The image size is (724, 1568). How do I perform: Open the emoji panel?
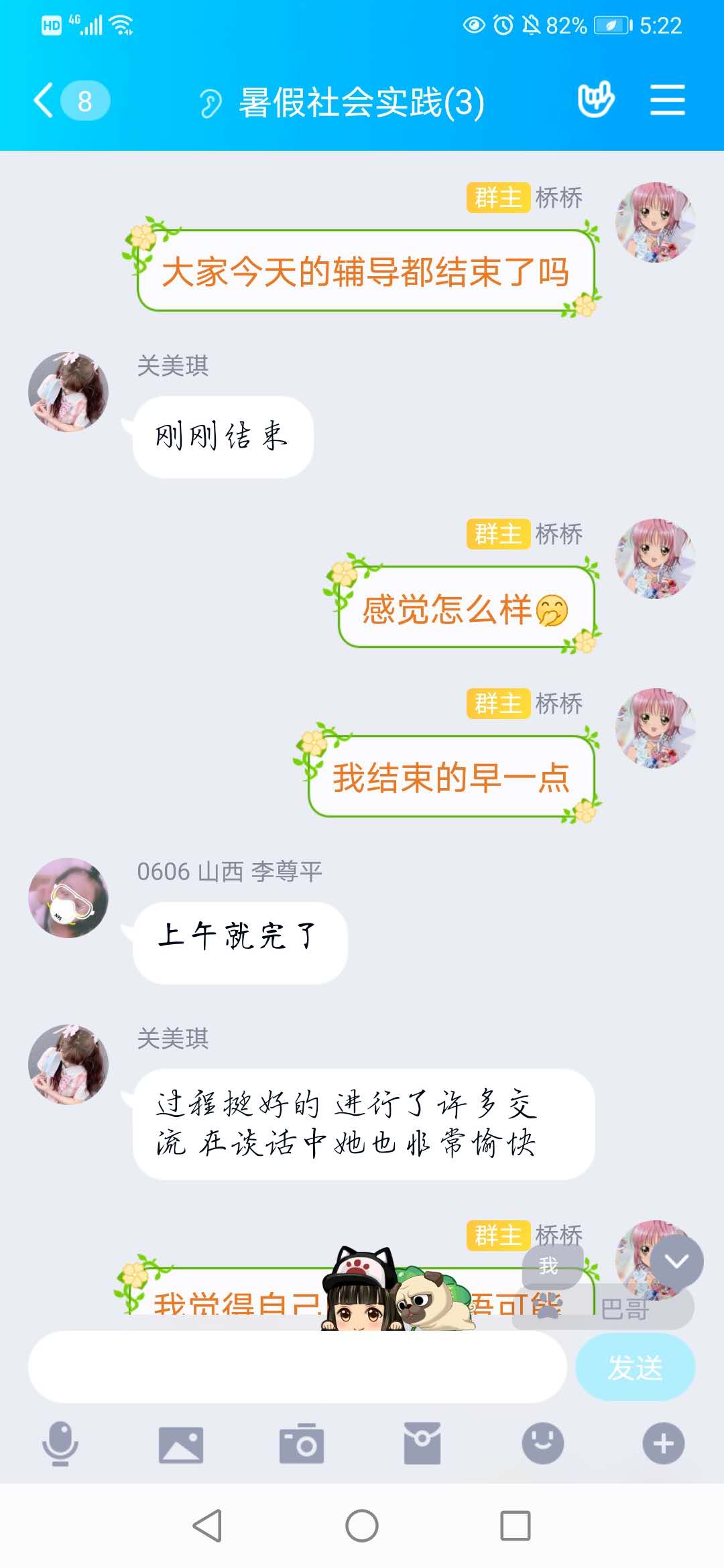tap(542, 1443)
